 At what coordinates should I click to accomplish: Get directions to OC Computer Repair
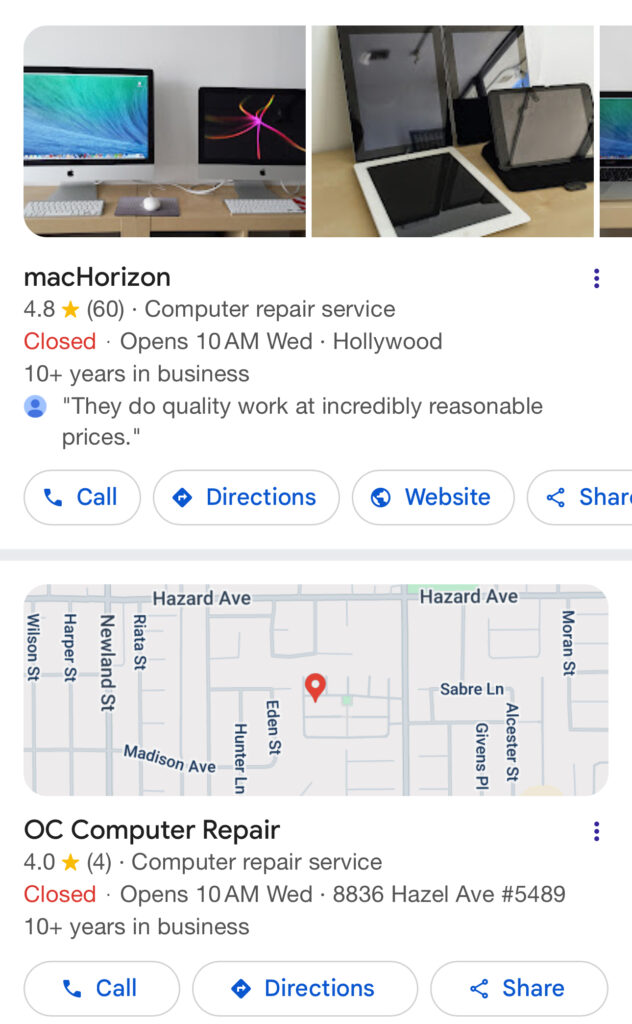click(x=304, y=988)
